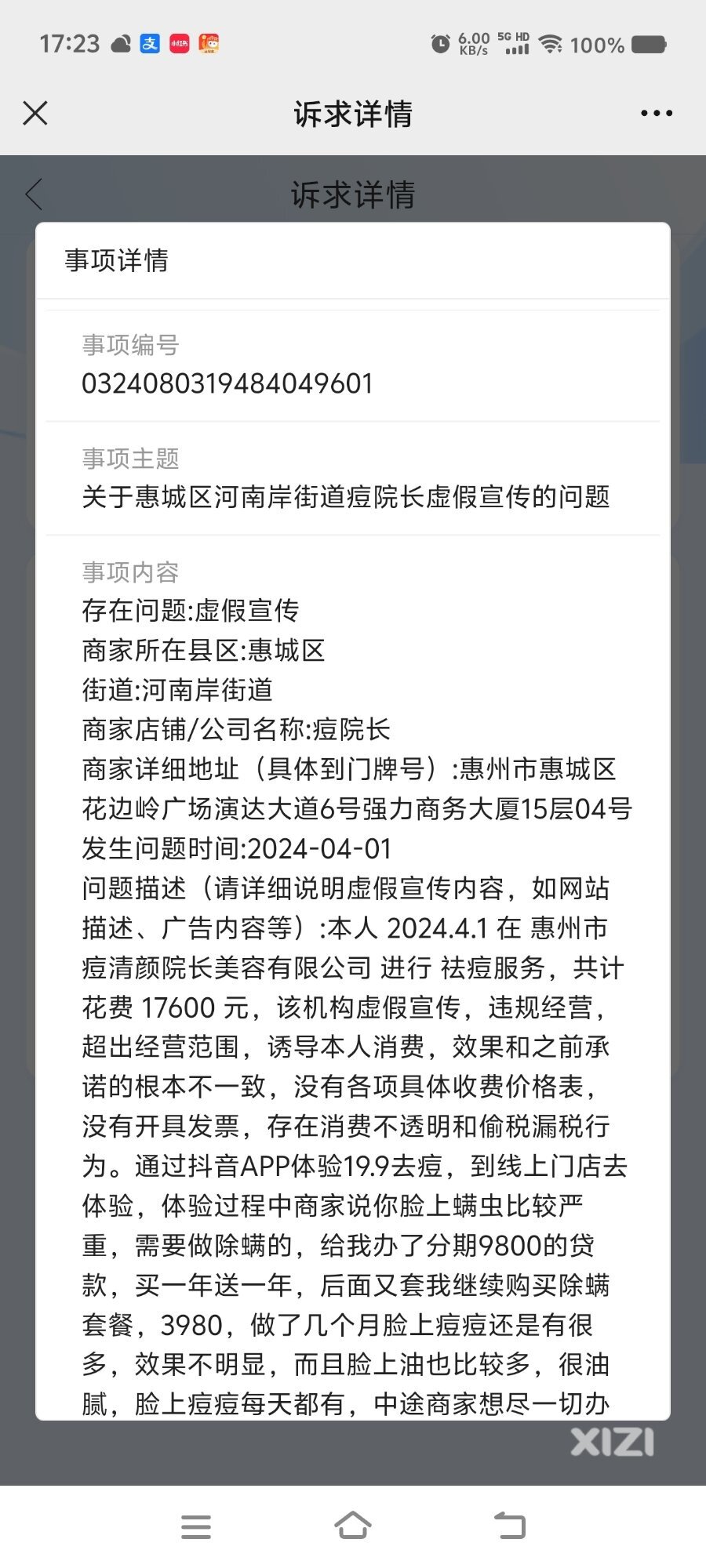Screen dimensions: 706x1568
Task: Tap the system back button
Action: (510, 1526)
